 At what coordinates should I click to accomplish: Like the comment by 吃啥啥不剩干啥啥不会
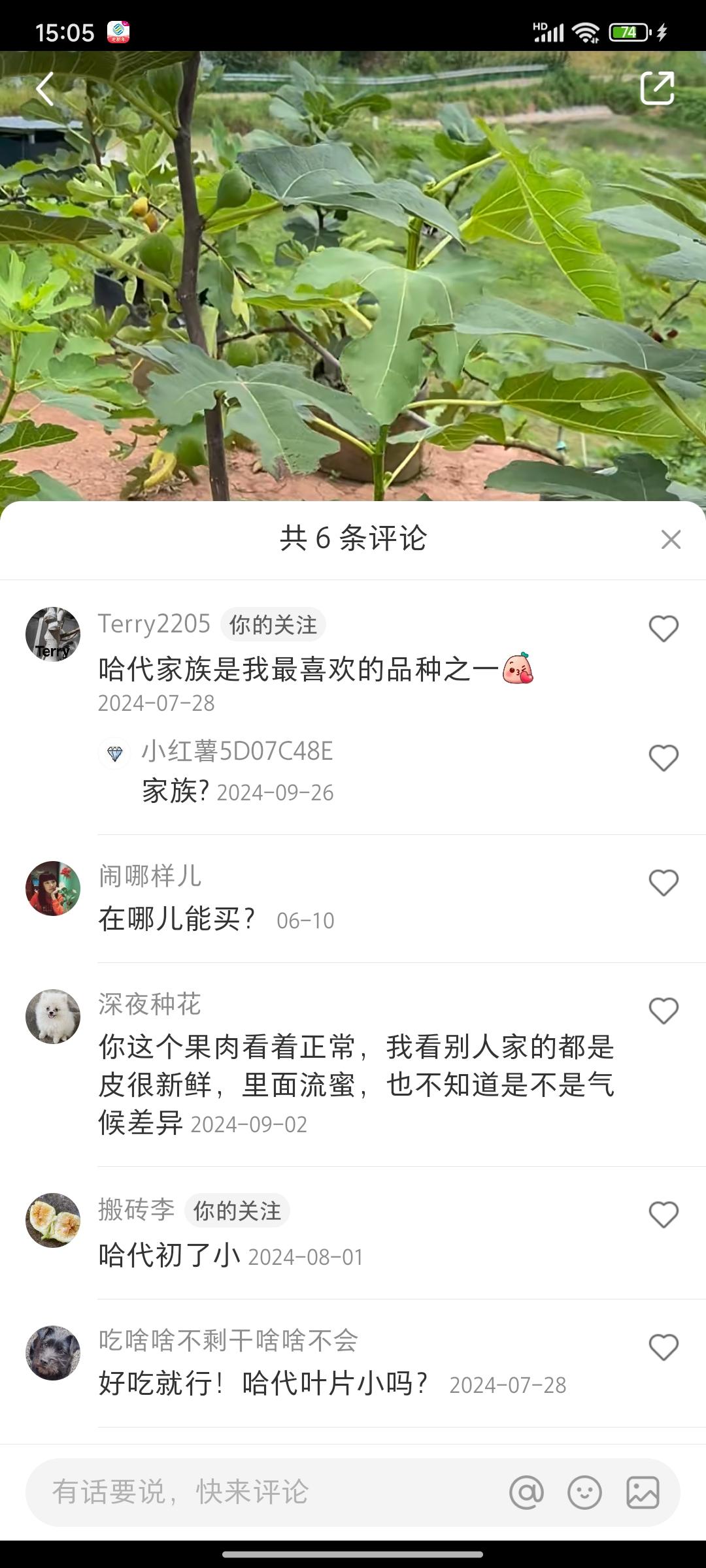pos(663,1347)
